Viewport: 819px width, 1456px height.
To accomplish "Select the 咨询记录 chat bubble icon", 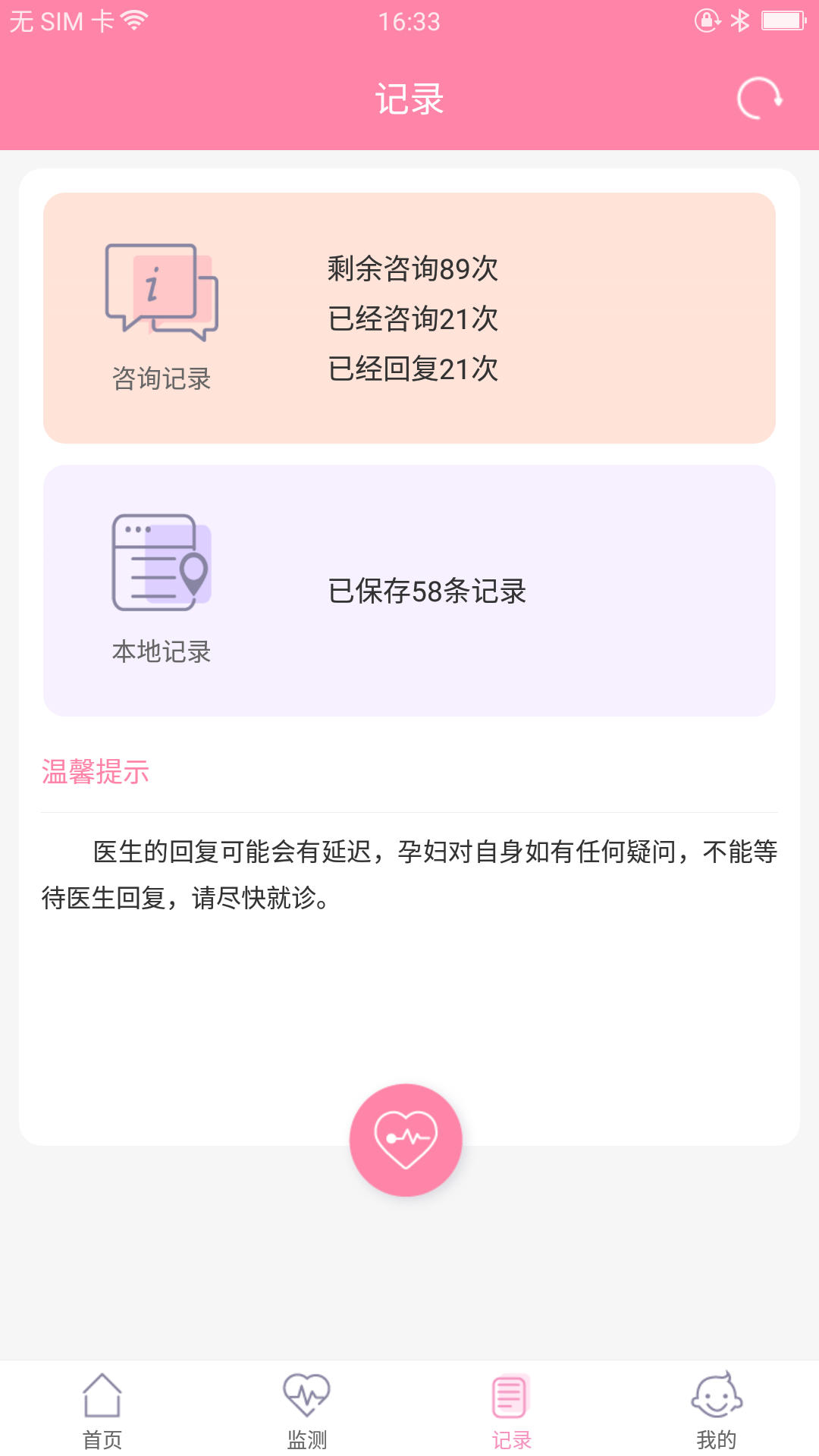I will click(x=161, y=292).
